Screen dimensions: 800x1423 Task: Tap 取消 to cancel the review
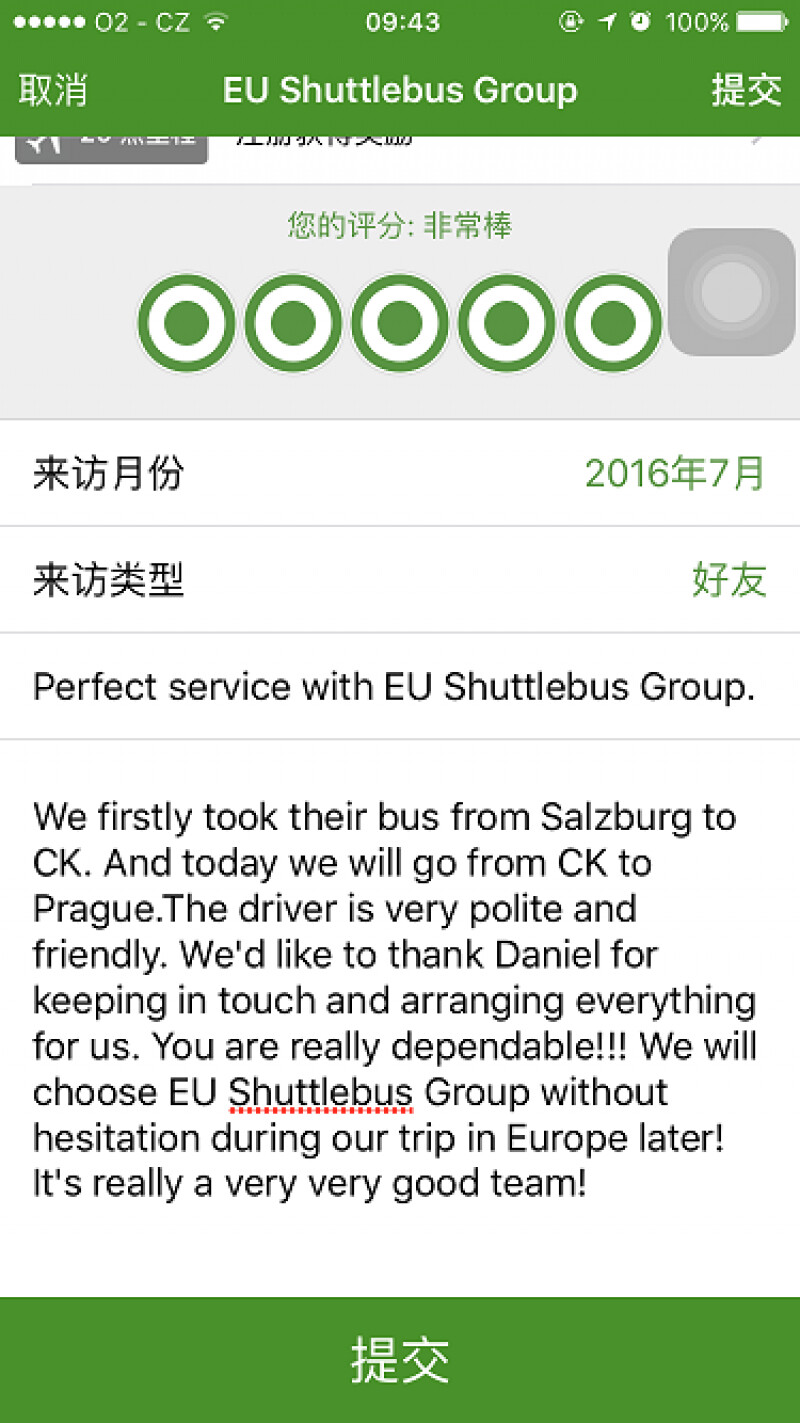[53, 91]
